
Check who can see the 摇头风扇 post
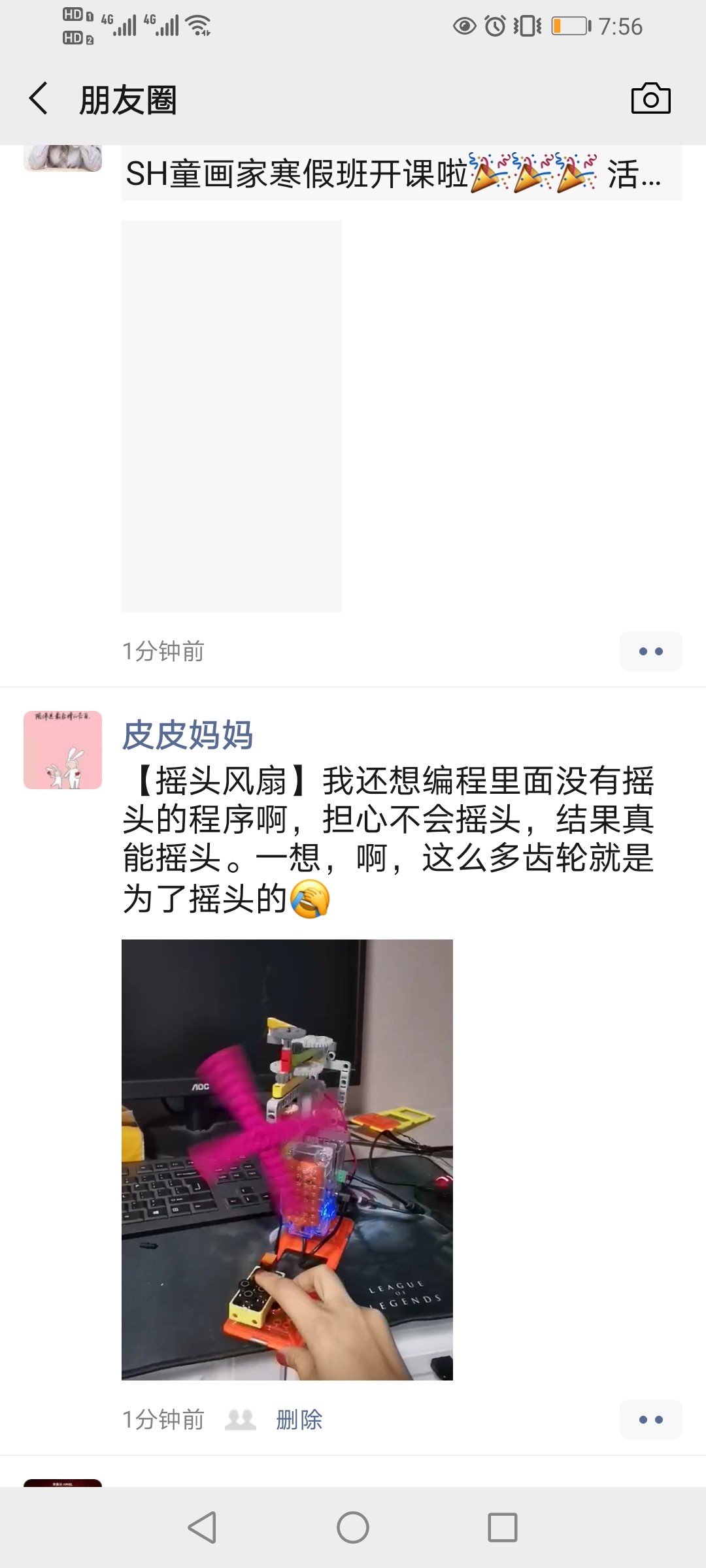[x=241, y=1420]
